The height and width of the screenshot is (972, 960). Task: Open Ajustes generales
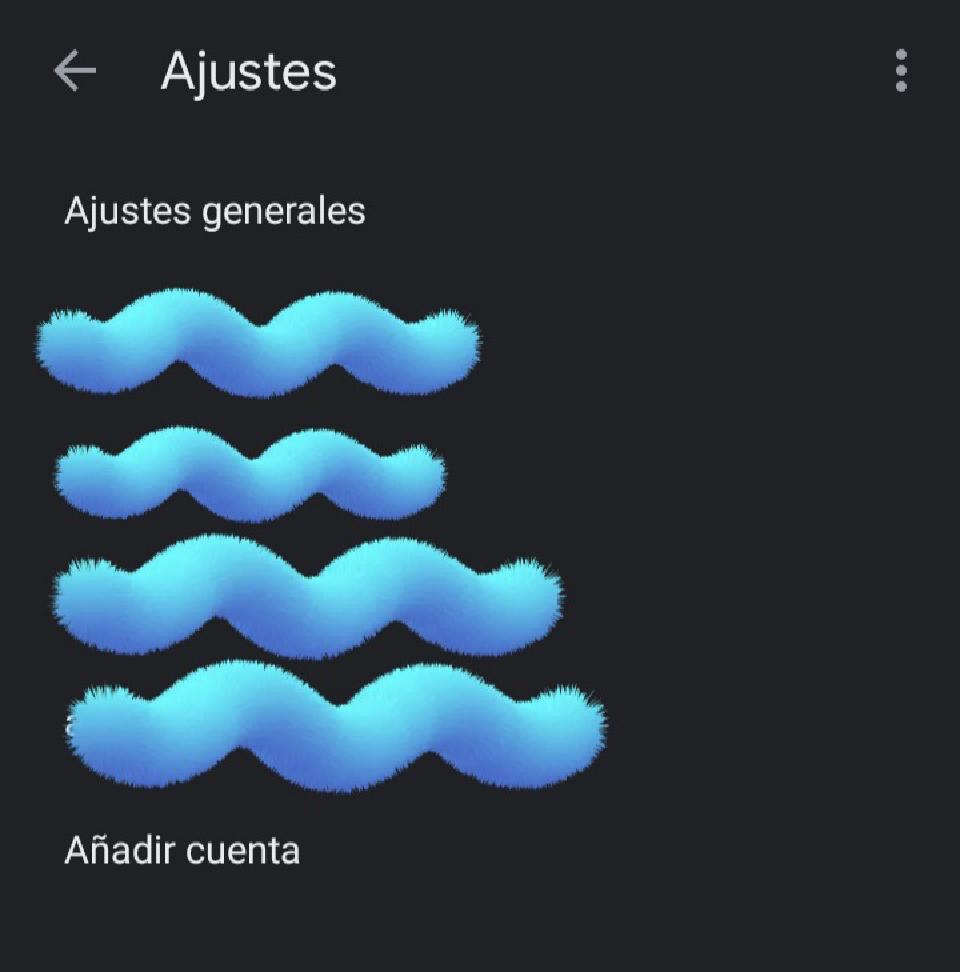click(x=215, y=211)
